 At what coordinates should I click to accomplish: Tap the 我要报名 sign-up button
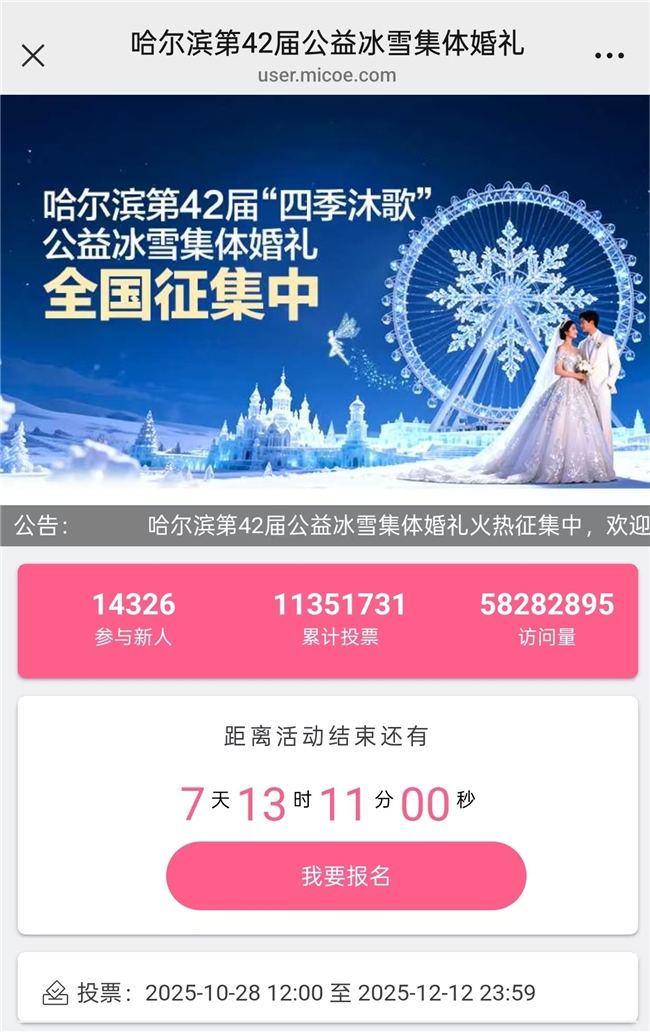(346, 876)
